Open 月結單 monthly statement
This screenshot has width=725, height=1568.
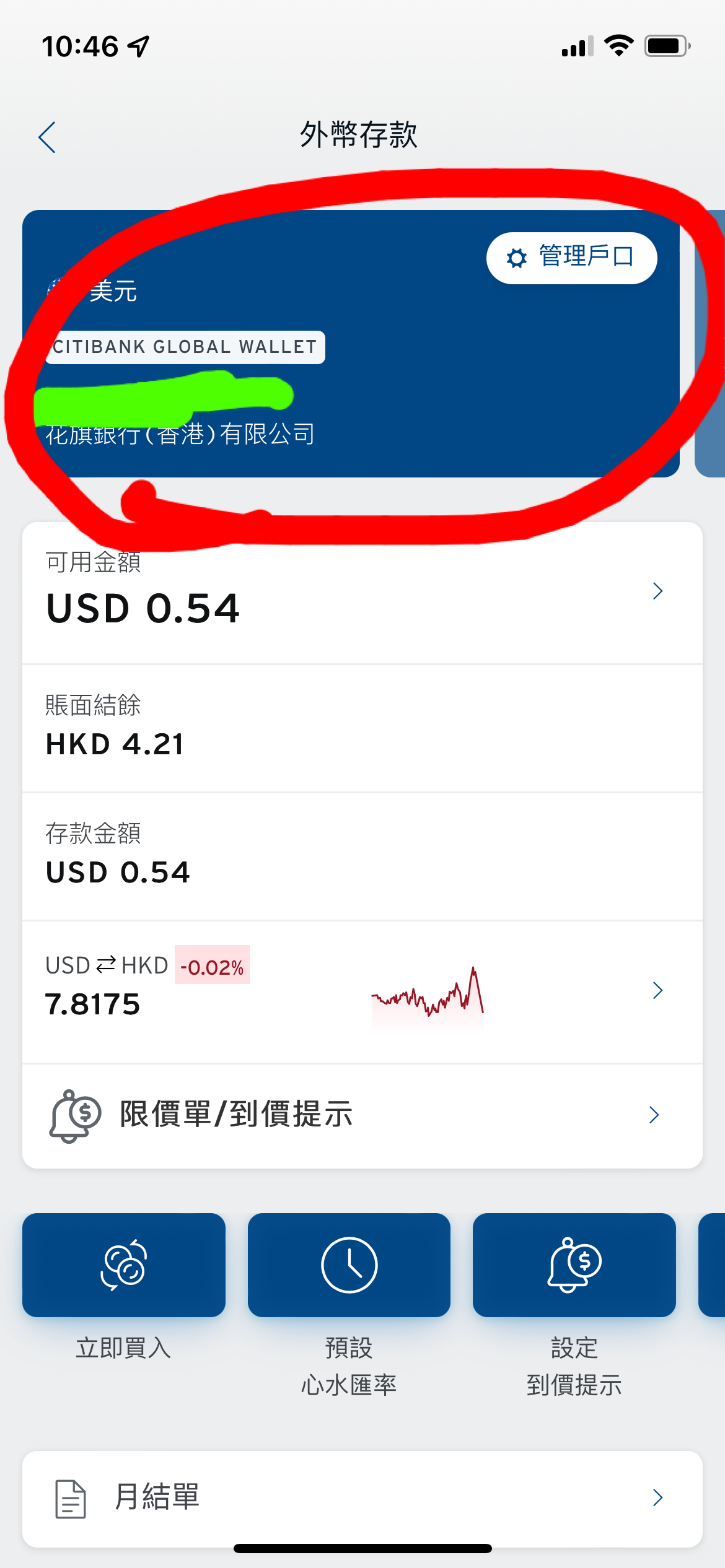click(362, 1499)
